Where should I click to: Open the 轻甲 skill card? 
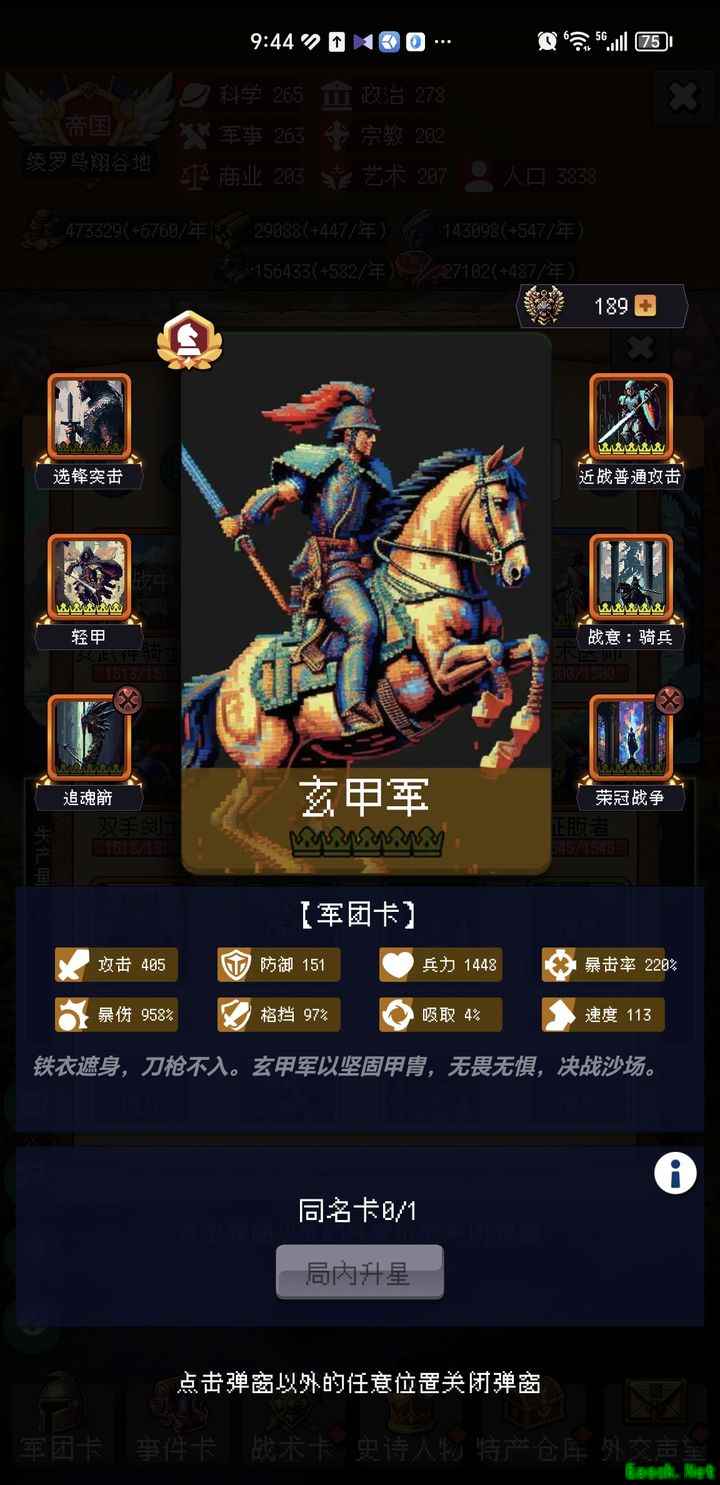(90, 578)
